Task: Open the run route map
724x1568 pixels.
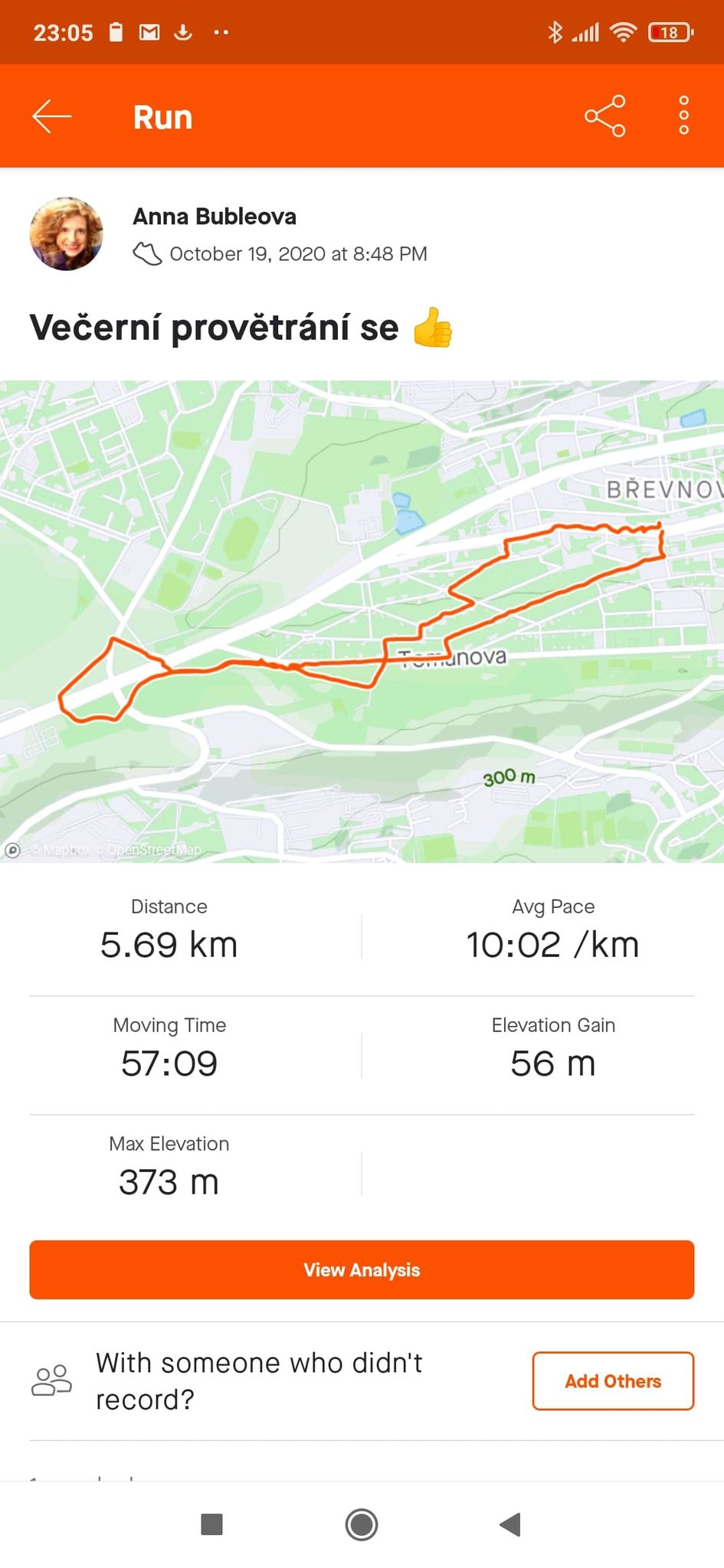Action: click(362, 621)
